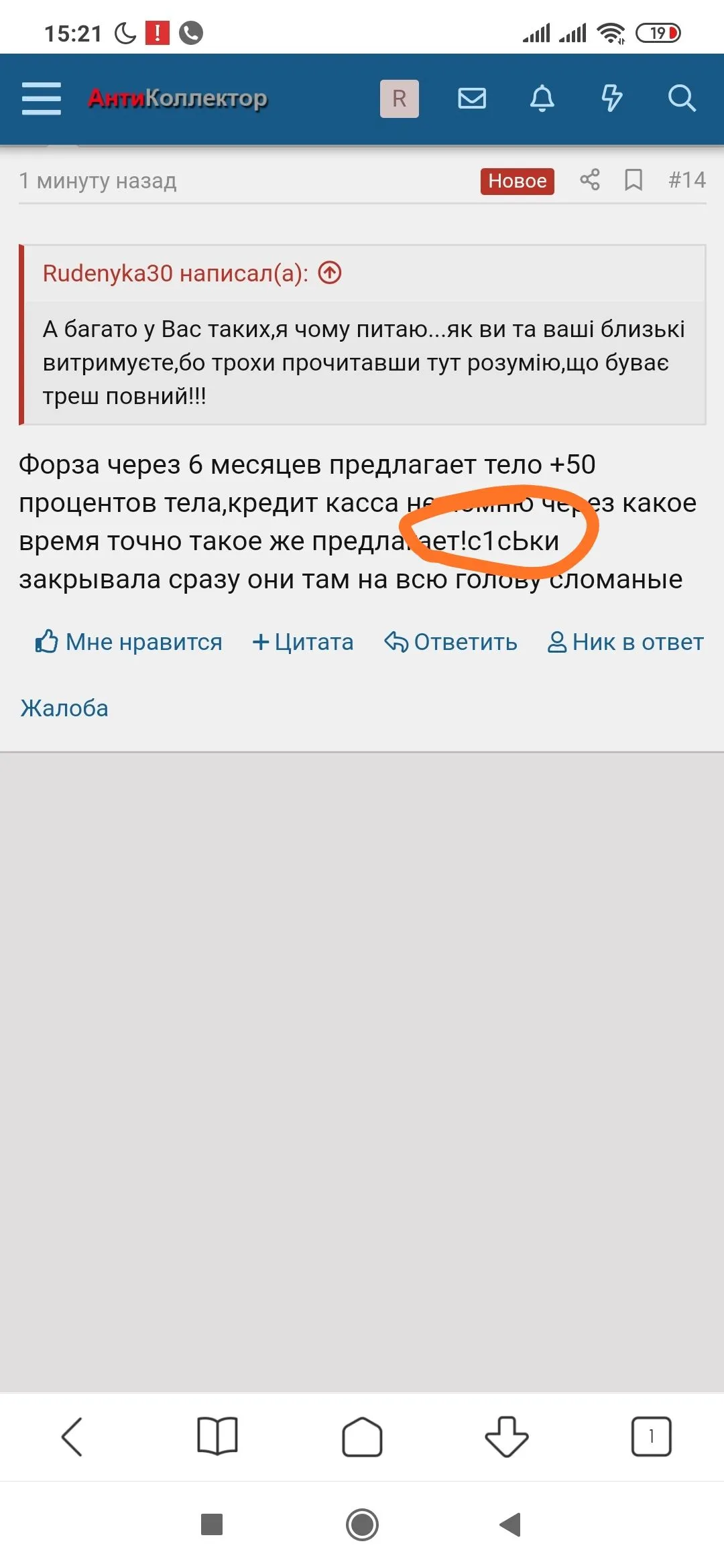Open the private messages envelope
Image resolution: width=724 pixels, height=1568 pixels.
(x=472, y=99)
